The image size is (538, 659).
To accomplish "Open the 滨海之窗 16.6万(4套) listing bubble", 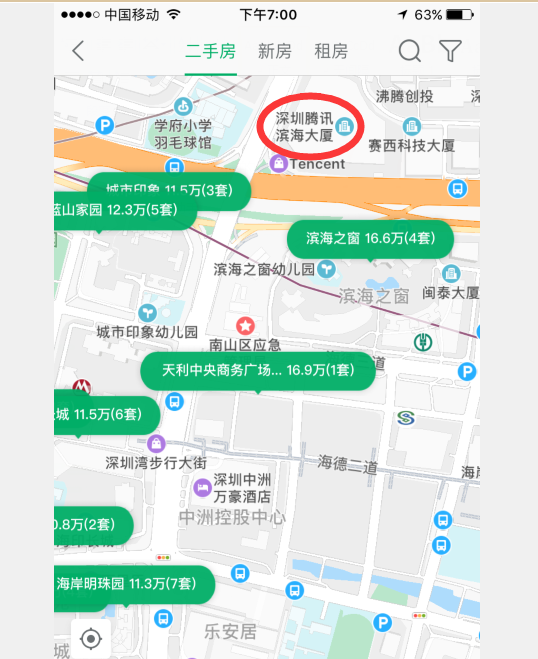I will tap(370, 239).
